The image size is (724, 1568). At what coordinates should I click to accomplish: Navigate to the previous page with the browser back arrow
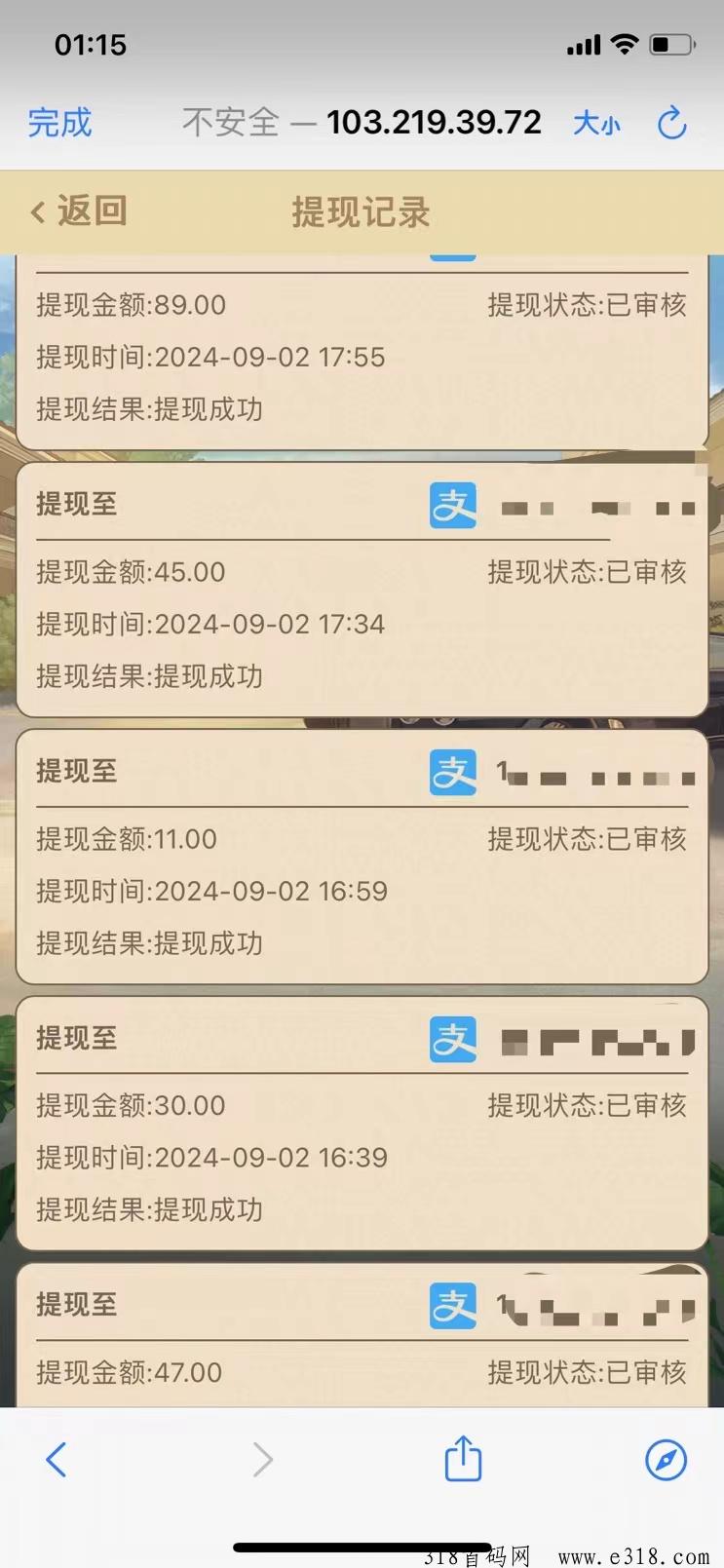click(57, 1459)
